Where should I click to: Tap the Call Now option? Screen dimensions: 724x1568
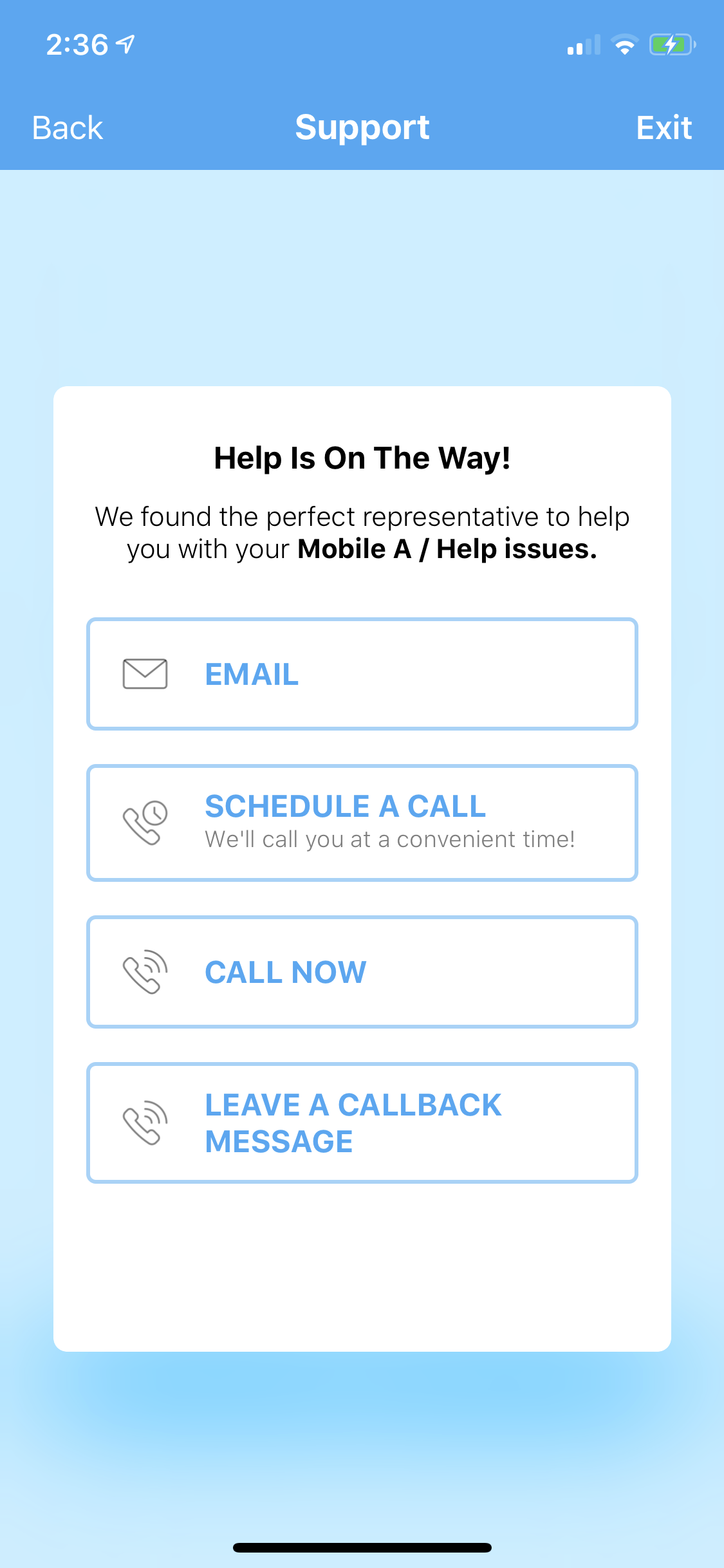point(362,971)
